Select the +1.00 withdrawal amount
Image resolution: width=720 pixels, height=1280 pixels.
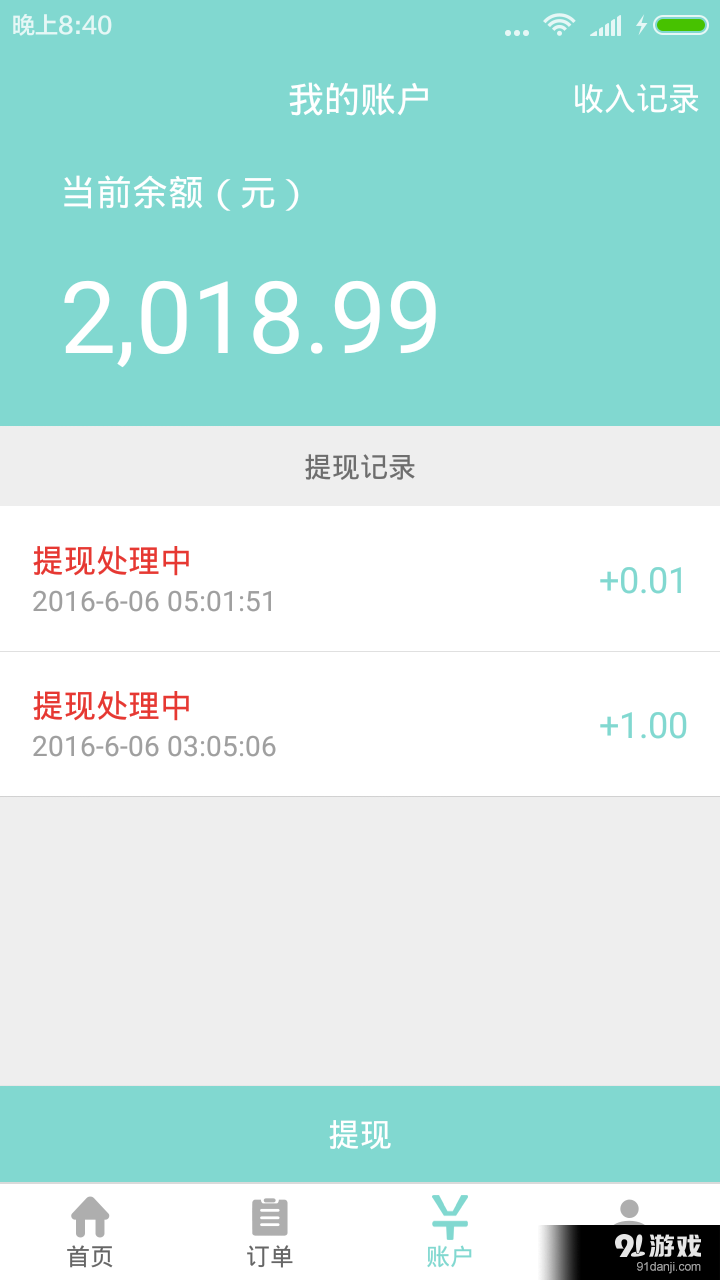click(x=643, y=725)
